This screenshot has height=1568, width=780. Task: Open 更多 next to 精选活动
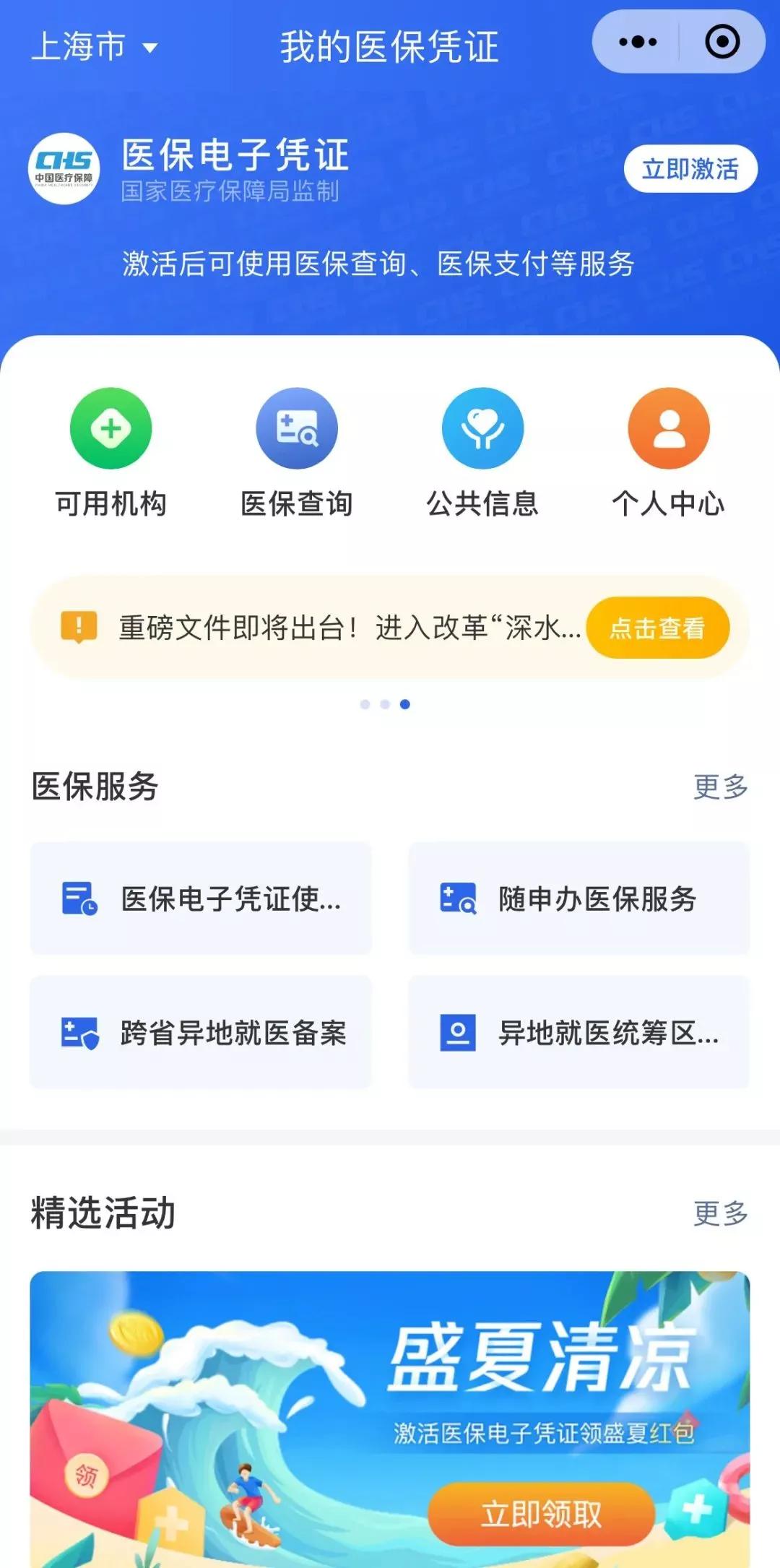(x=720, y=1212)
